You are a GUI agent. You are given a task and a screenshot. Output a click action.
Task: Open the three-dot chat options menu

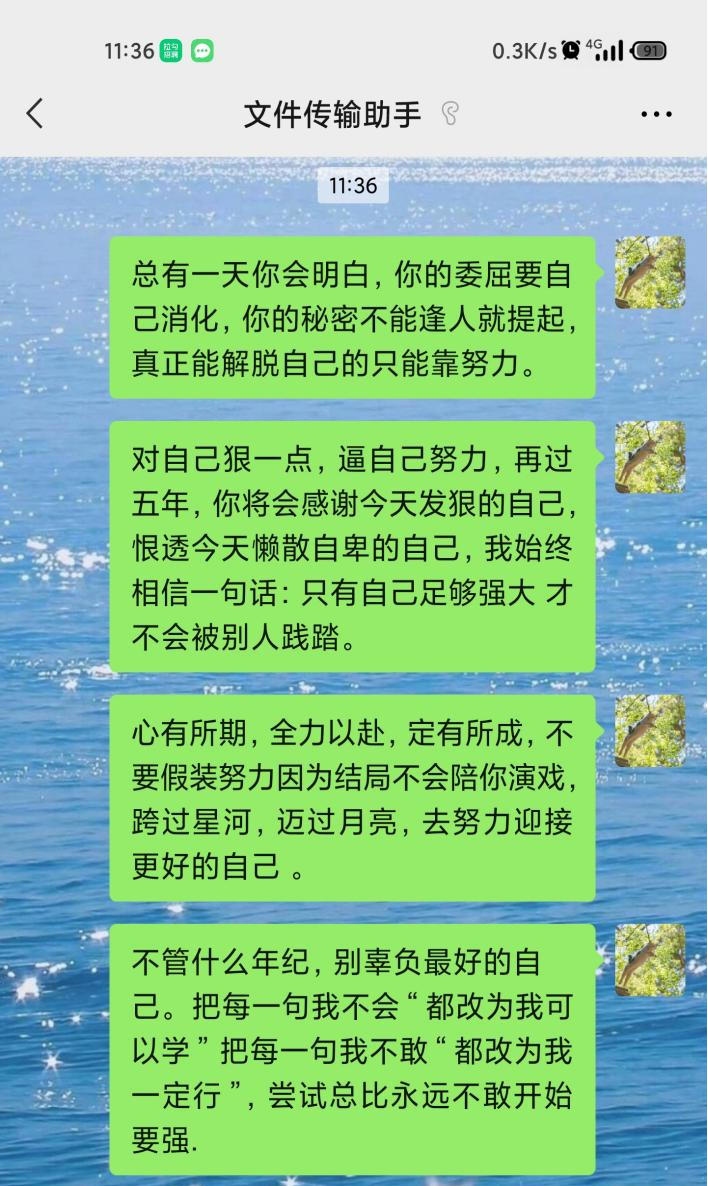[x=656, y=114]
